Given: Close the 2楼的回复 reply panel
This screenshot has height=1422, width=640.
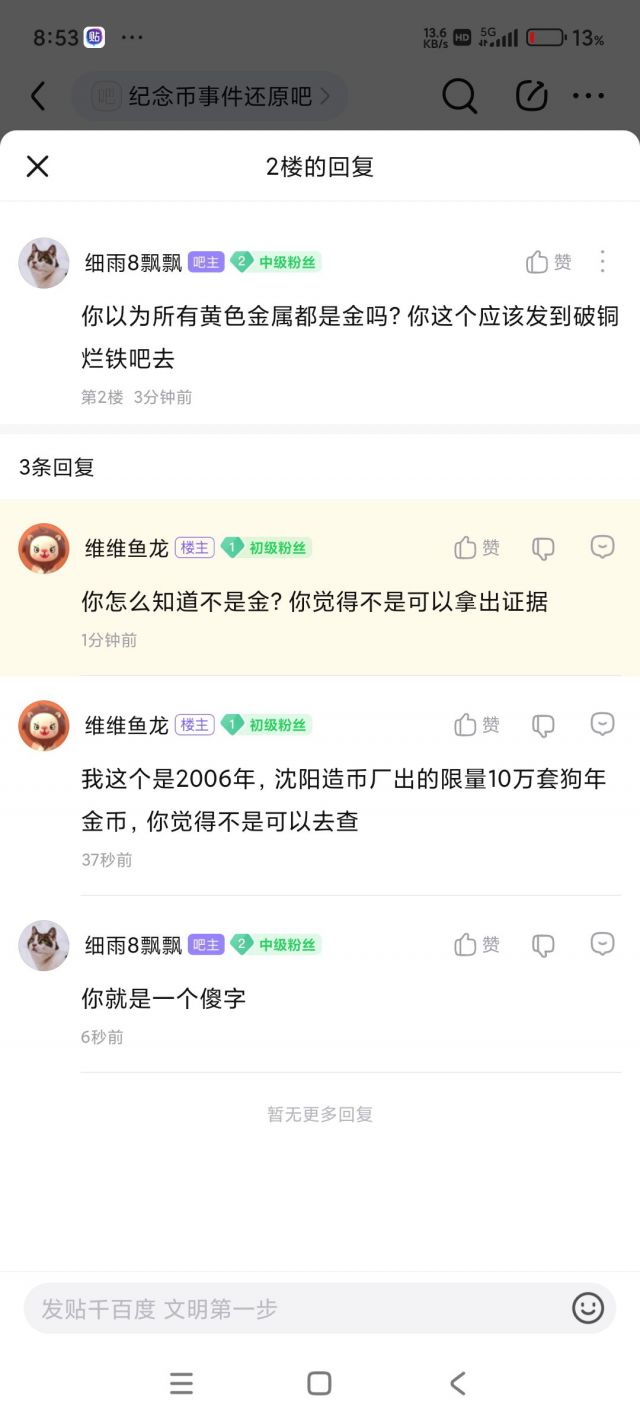Looking at the screenshot, I should (37, 166).
